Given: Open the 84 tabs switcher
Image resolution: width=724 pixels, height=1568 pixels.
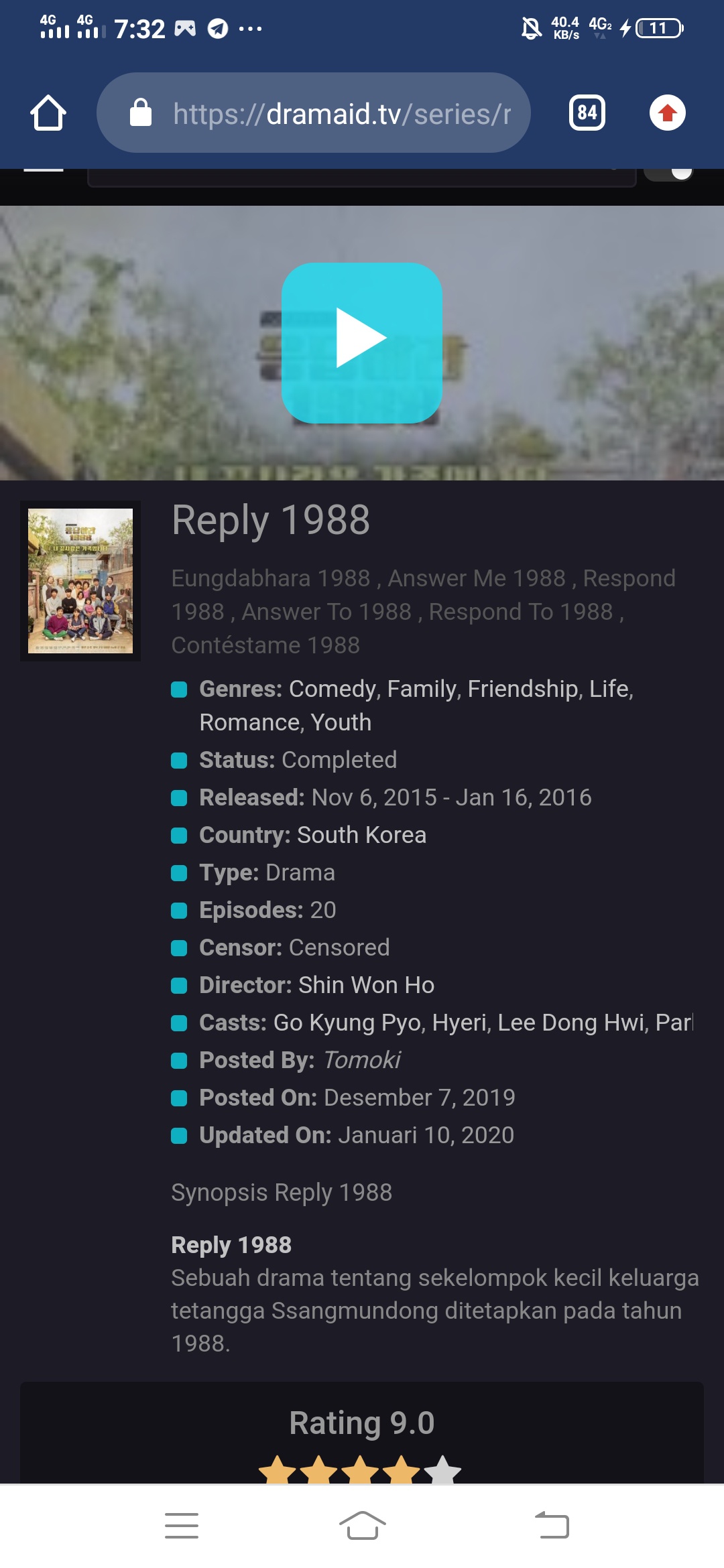Looking at the screenshot, I should point(587,113).
